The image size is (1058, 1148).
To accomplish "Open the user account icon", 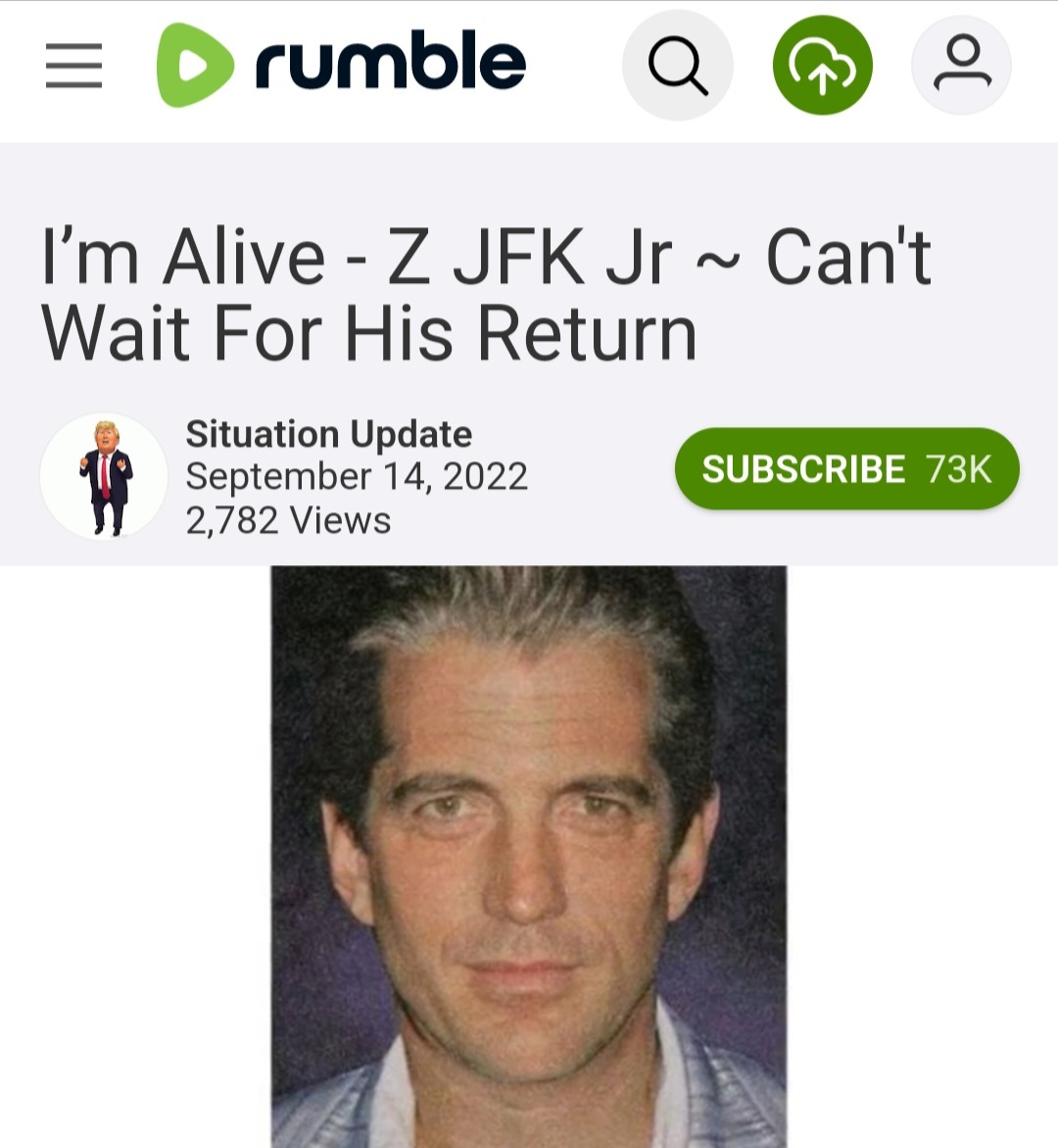I will coord(961,66).
